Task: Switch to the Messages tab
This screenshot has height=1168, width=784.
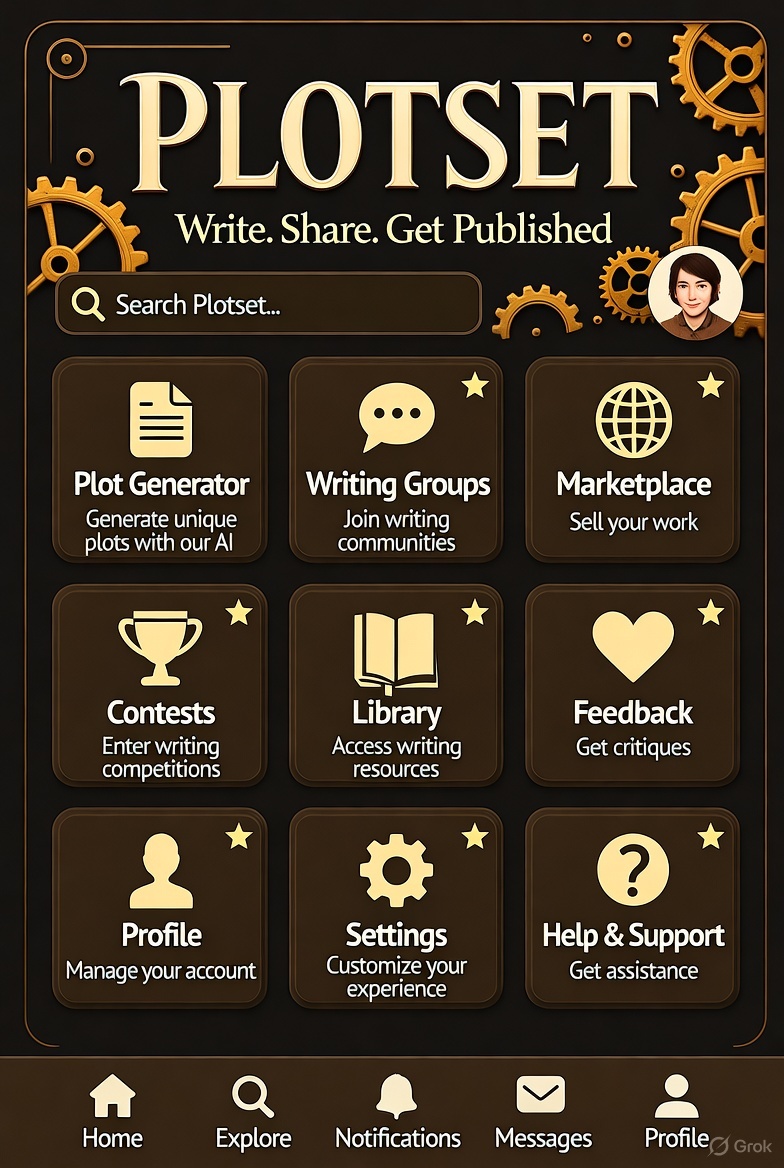Action: click(x=543, y=1112)
